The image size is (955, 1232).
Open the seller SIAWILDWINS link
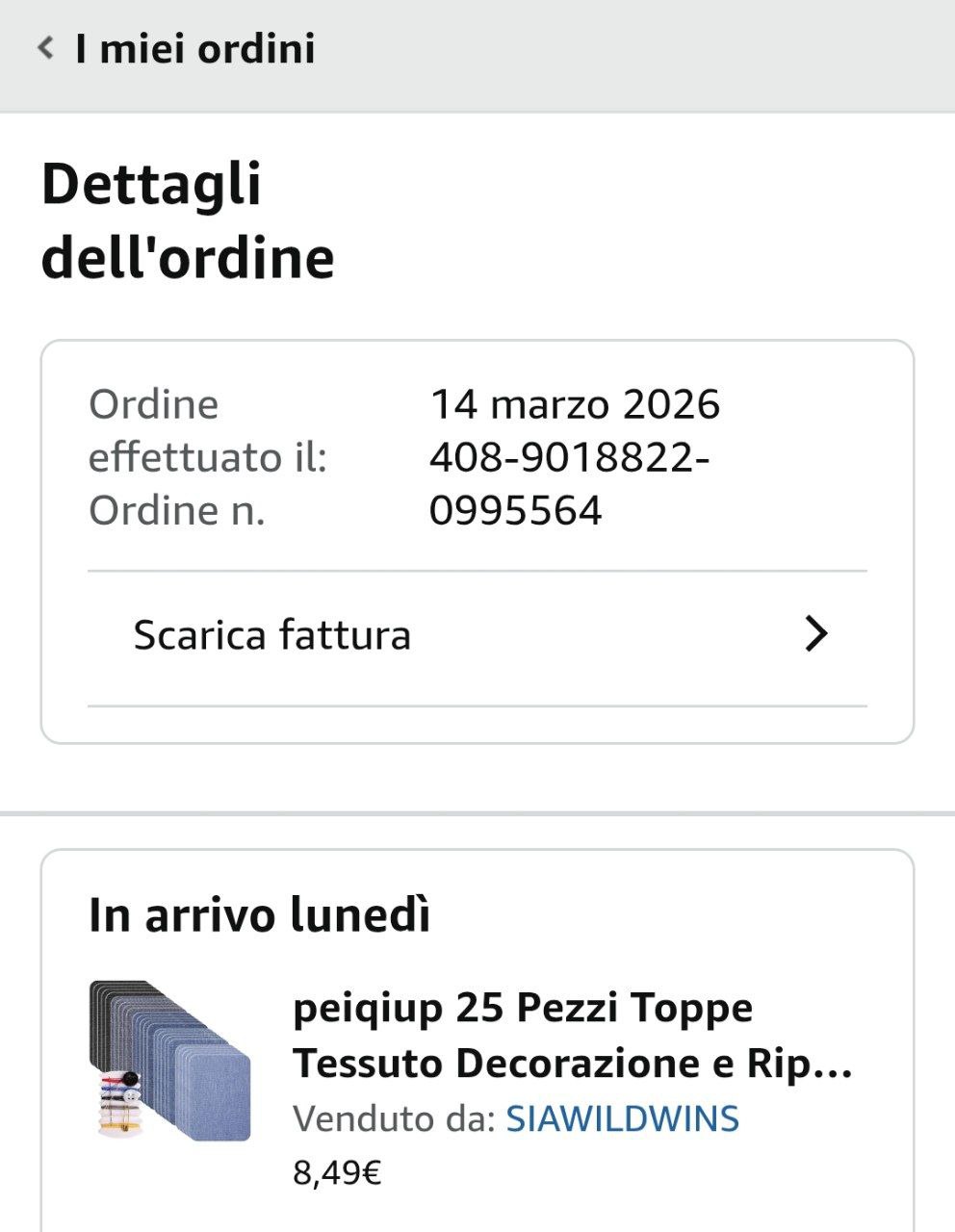(x=622, y=1118)
